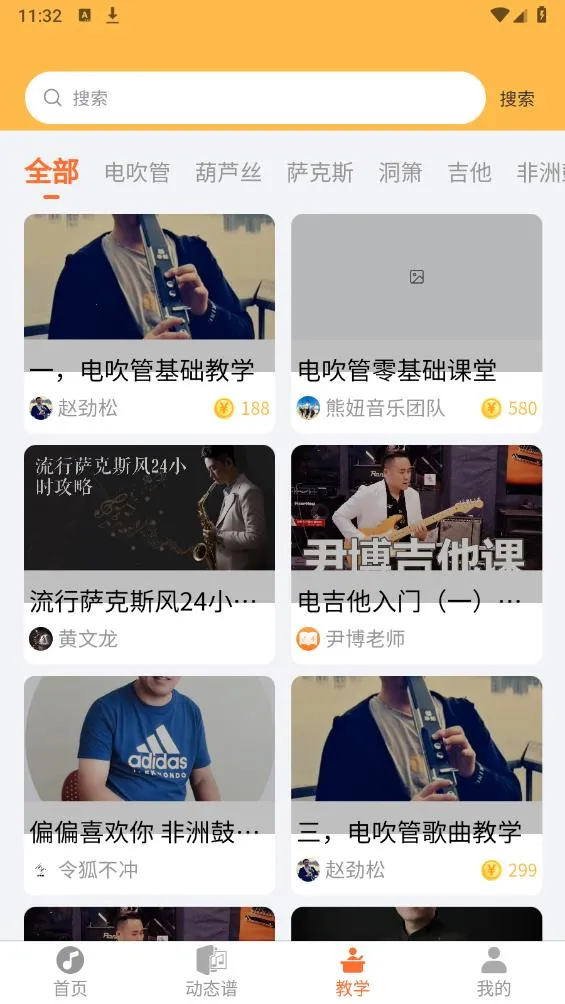Switch to the 电吹管 category
Image resolution: width=565 pixels, height=1004 pixels.
coord(137,173)
